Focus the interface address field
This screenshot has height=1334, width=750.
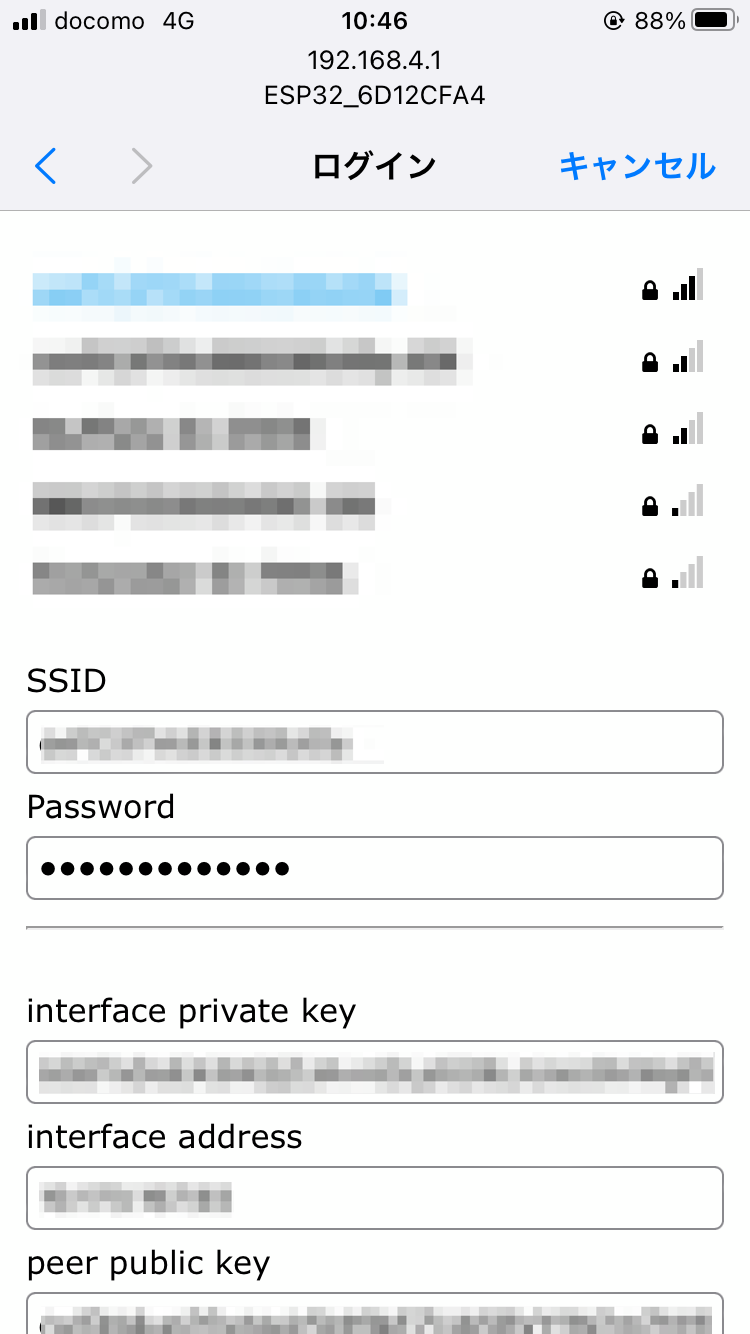(x=374, y=1198)
